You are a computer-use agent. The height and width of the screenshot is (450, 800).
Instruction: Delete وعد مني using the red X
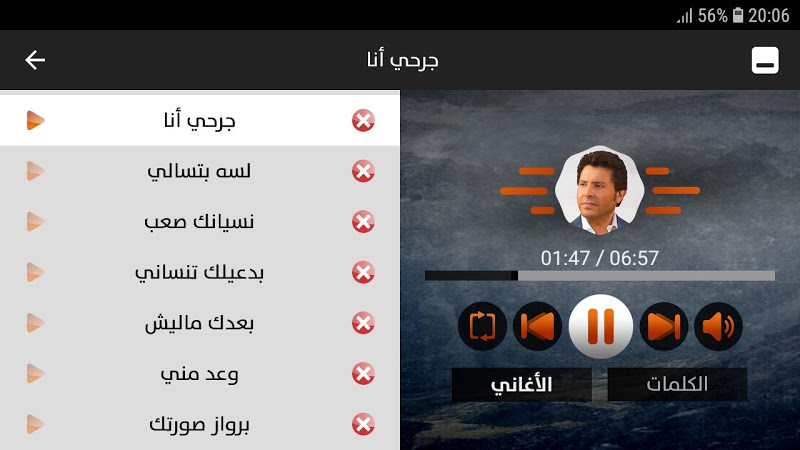coord(363,374)
